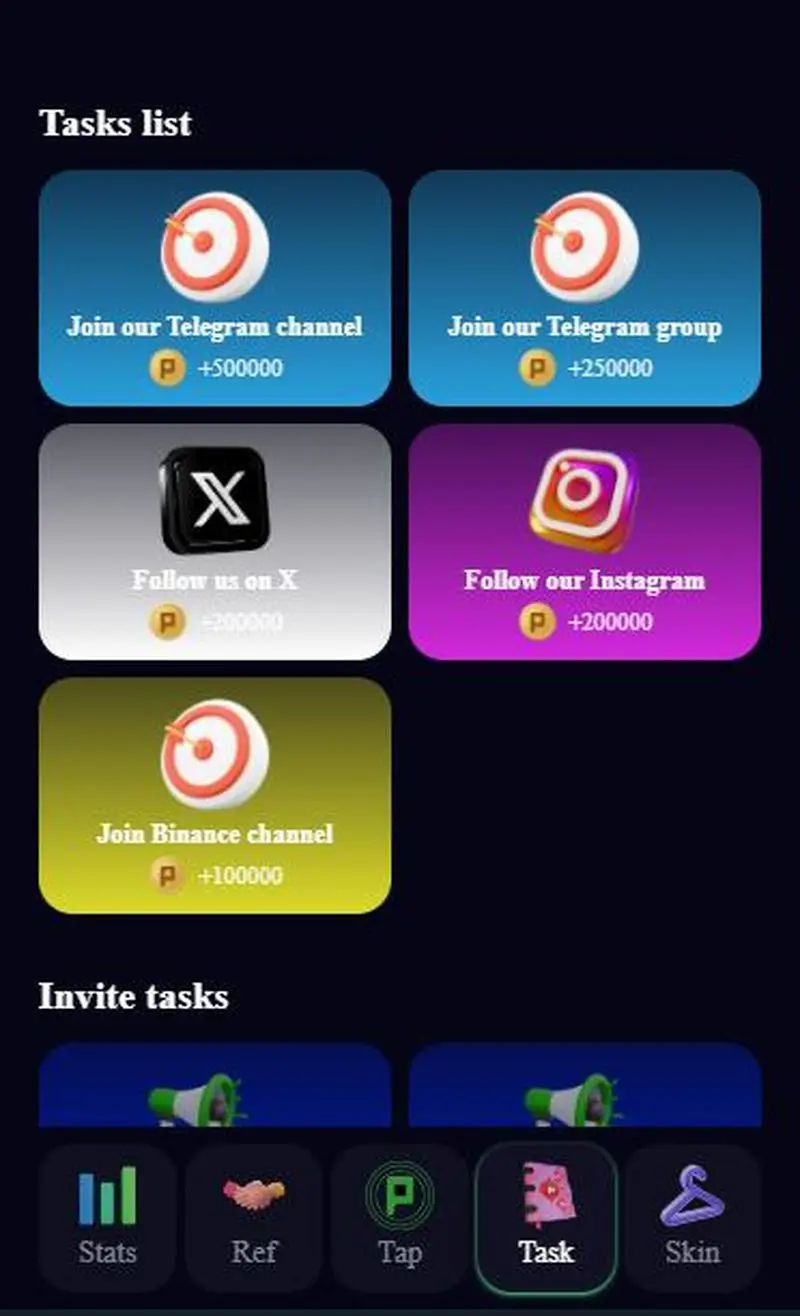Click the X logo on the follow task
Viewport: 800px width, 1316px height.
213,497
